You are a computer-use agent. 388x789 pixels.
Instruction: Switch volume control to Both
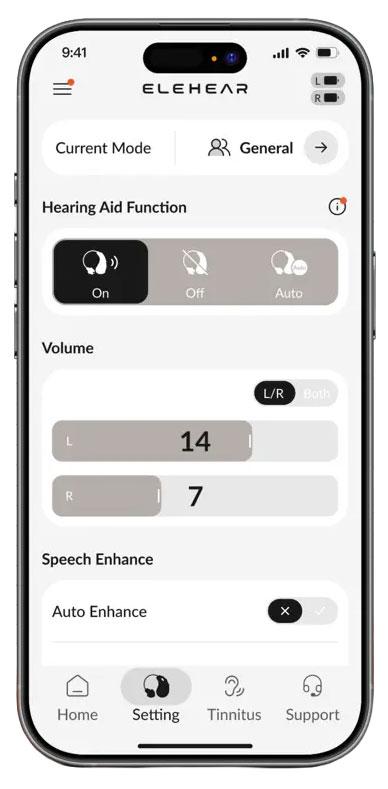tap(317, 393)
